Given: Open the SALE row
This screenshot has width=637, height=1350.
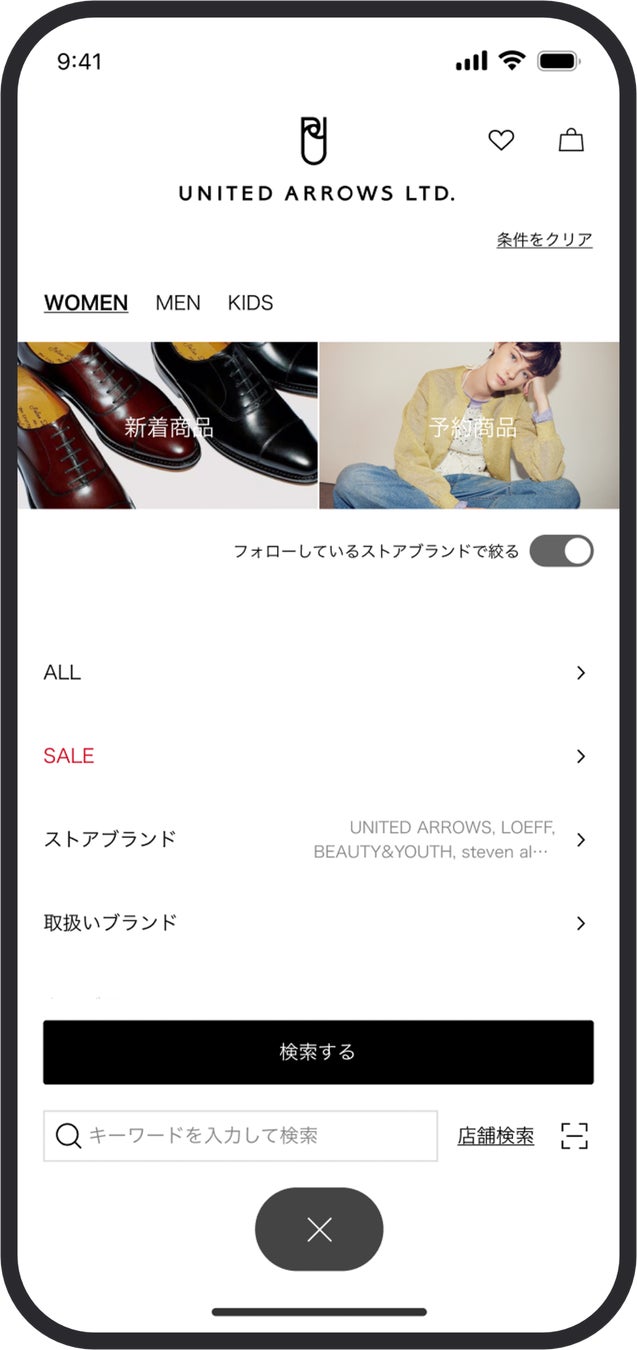Looking at the screenshot, I should tap(318, 756).
